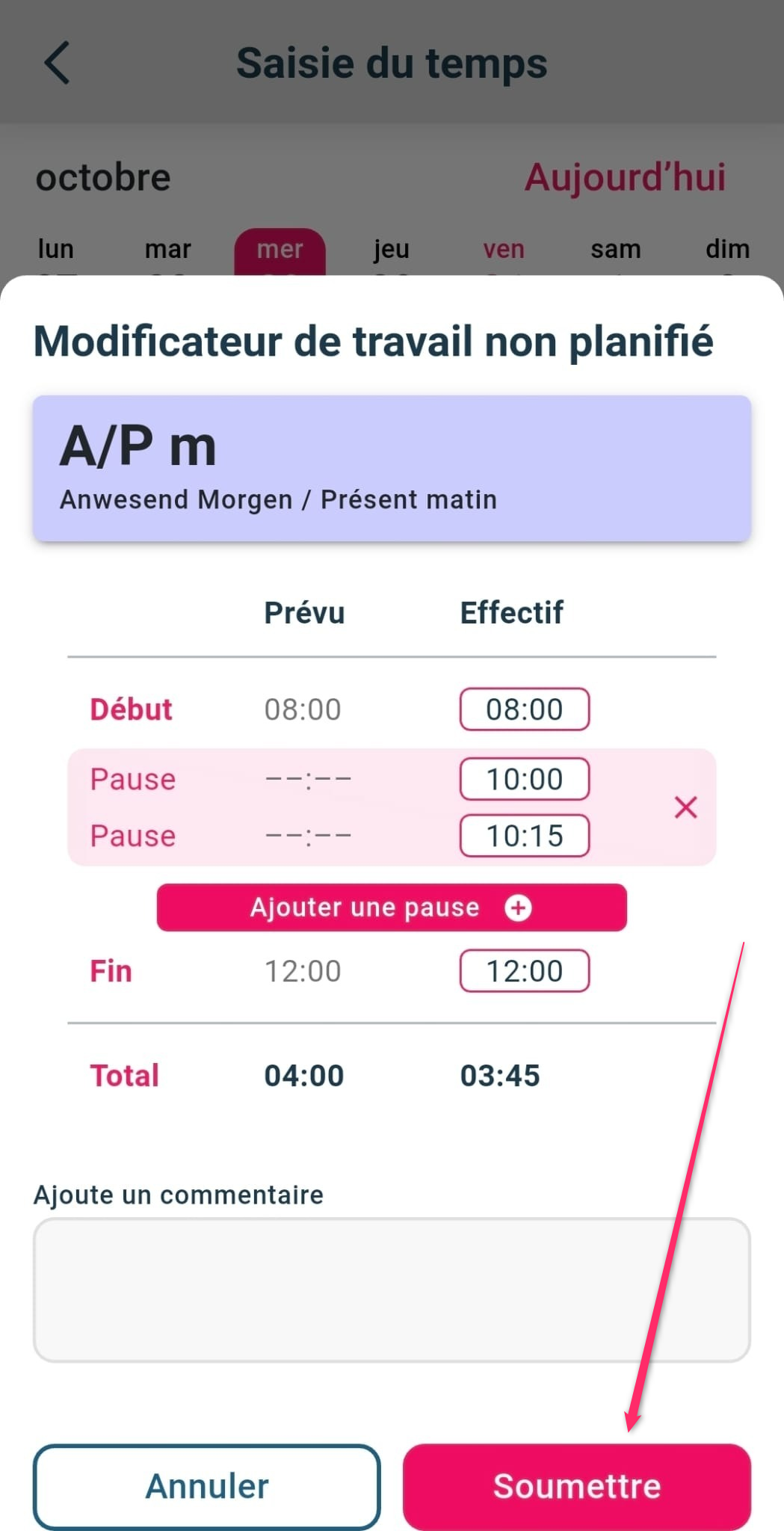Viewport: 784px width, 1531px height.
Task: Focus the Ajoute un commentaire field
Action: tap(392, 1290)
